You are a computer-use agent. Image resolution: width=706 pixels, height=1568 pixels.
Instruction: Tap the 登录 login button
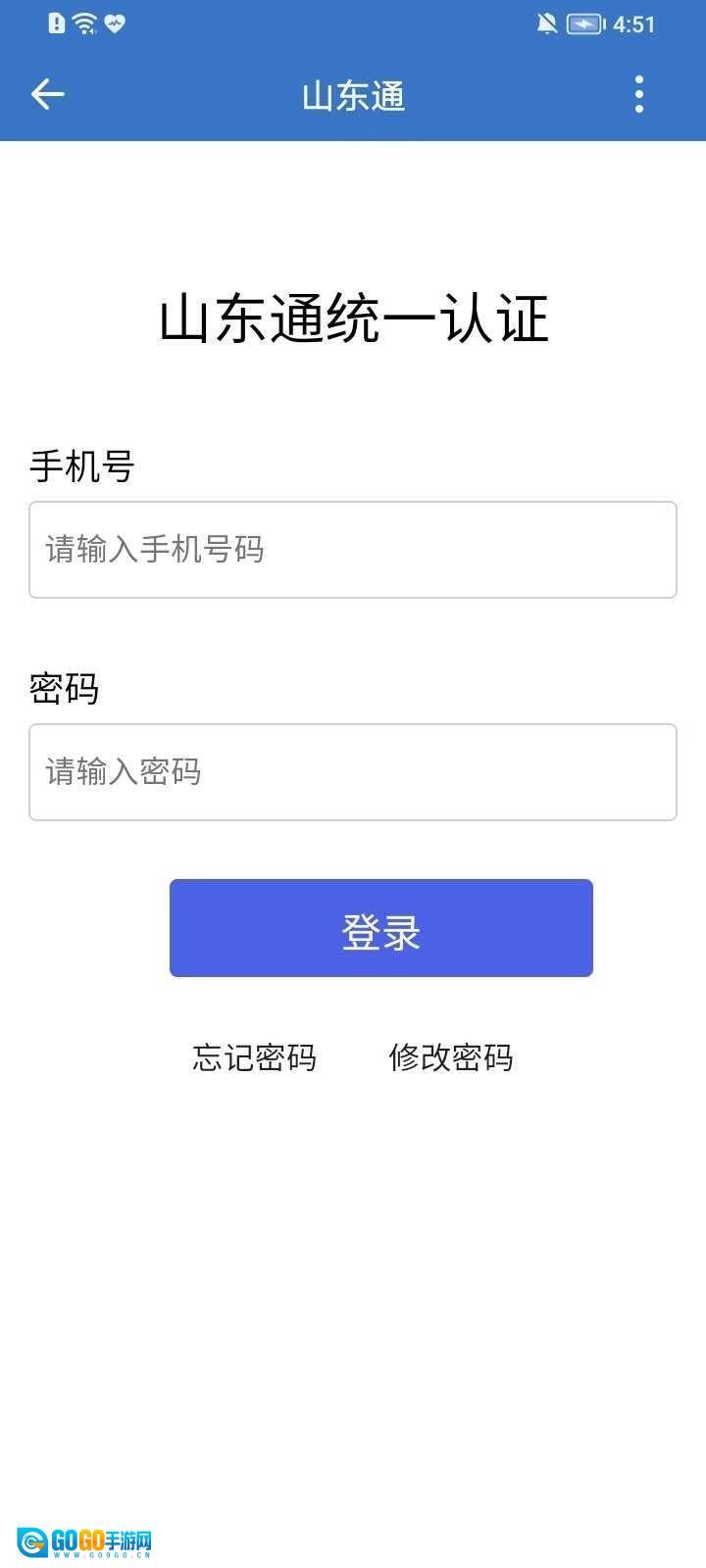click(x=380, y=928)
